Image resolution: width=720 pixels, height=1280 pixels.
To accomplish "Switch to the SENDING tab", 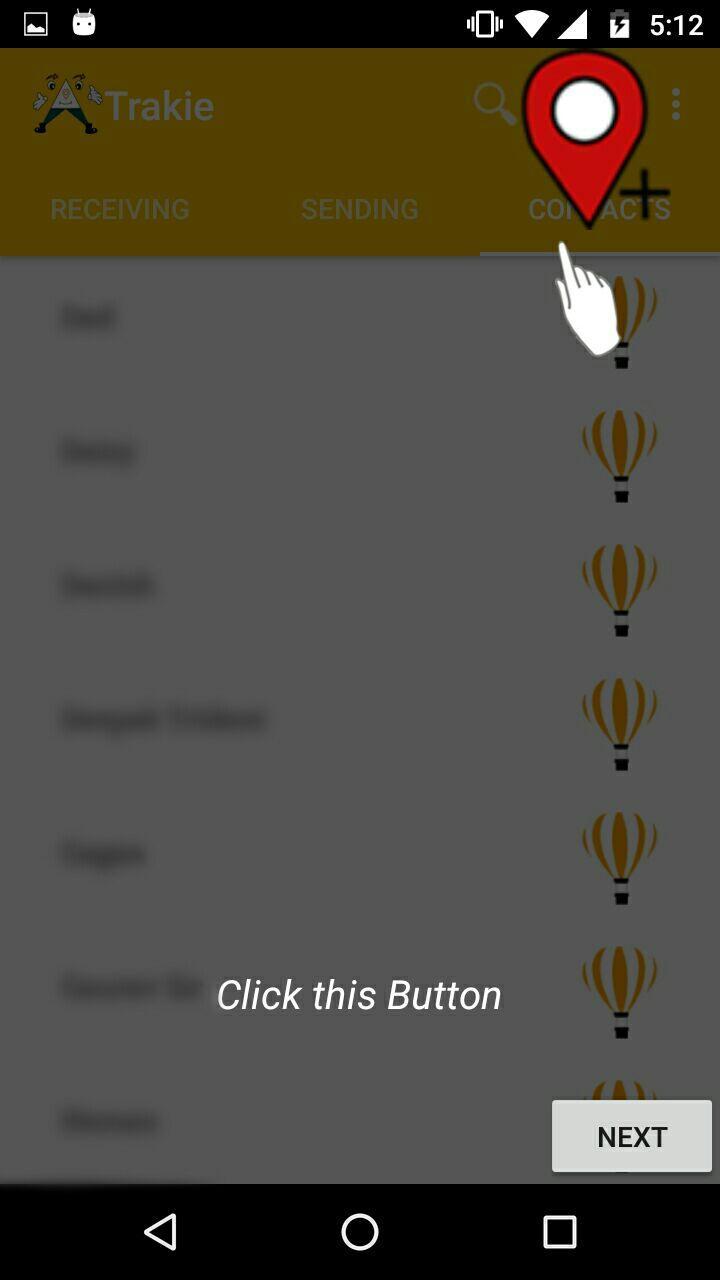I will click(x=360, y=209).
